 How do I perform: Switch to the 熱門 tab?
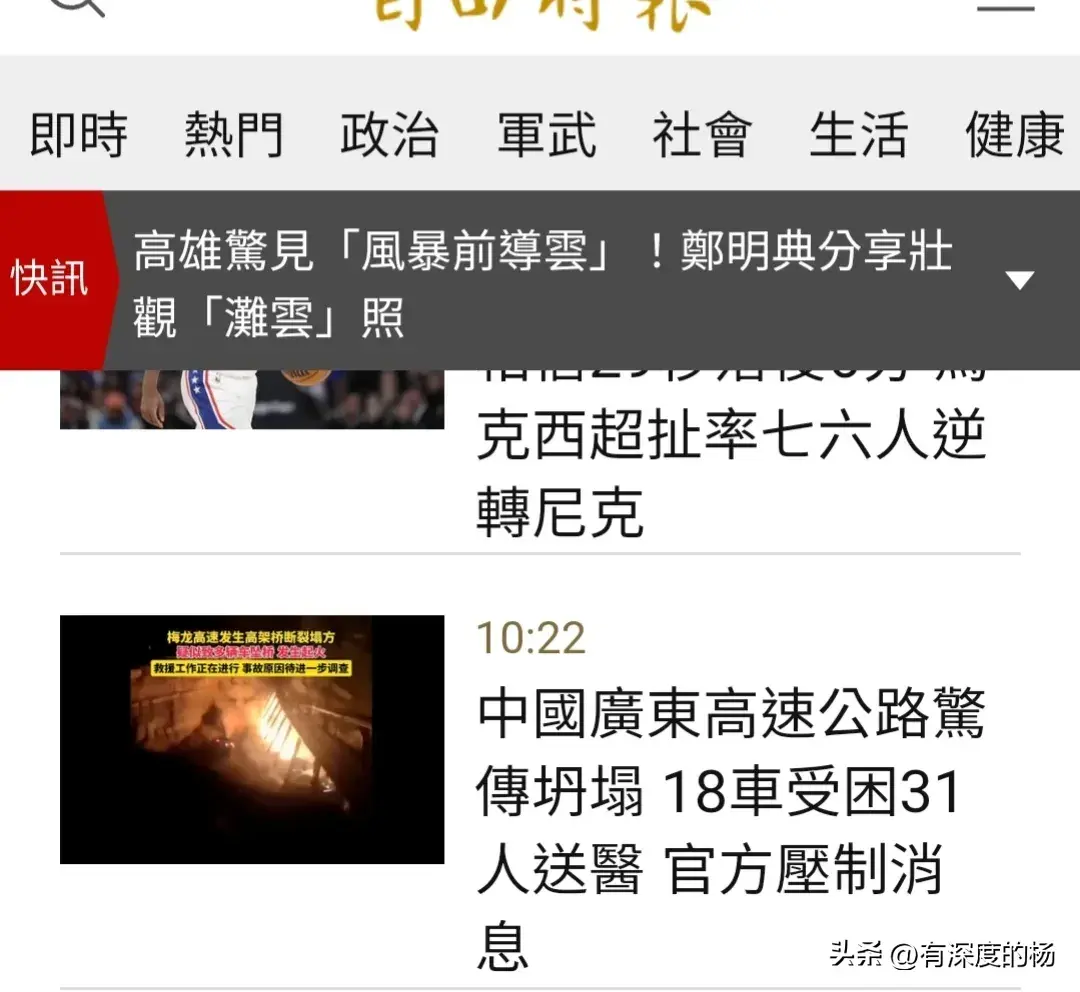point(234,135)
